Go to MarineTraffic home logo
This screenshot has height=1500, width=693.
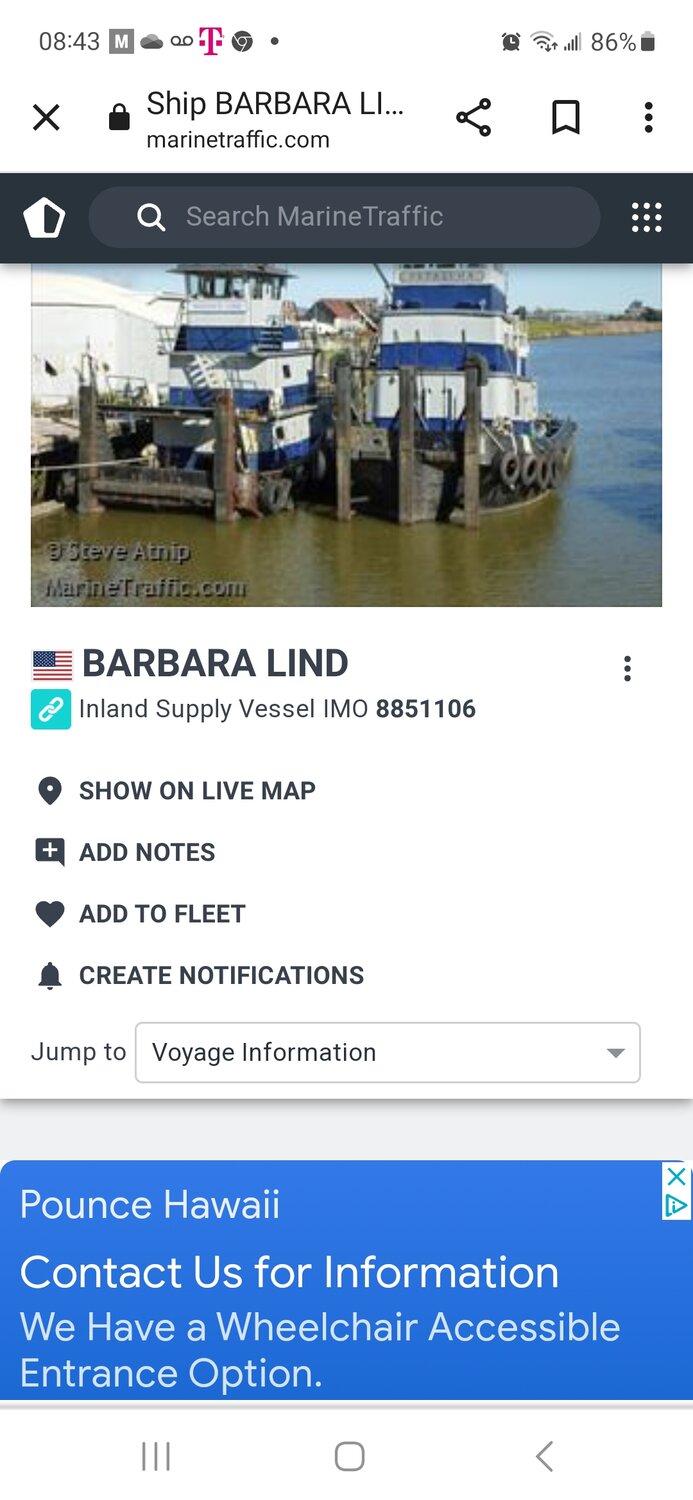pyautogui.click(x=45, y=217)
